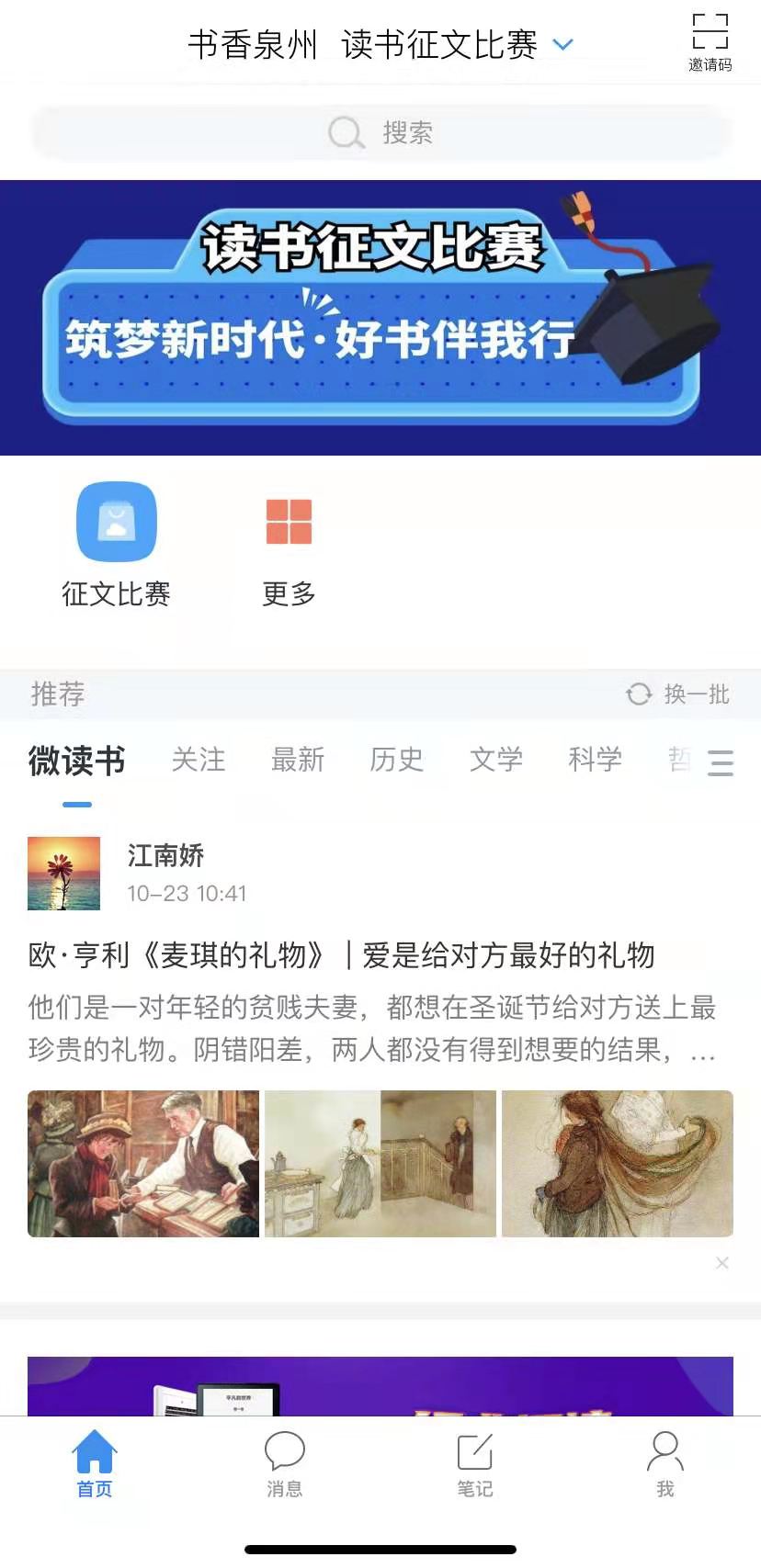Expand the 书香泉州 读书征文比赛 dropdown
The width and height of the screenshot is (761, 1568).
click(x=562, y=44)
